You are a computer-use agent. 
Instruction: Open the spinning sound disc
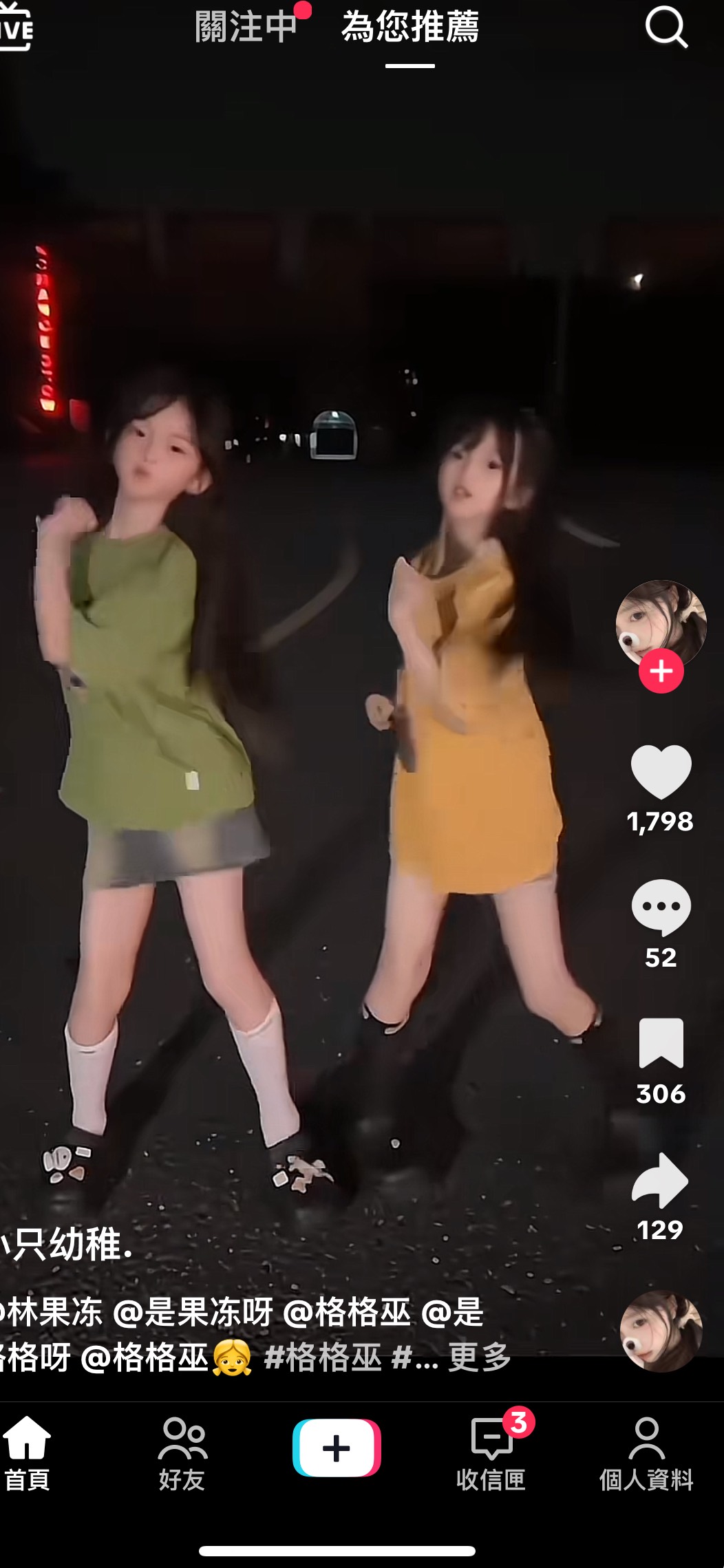(661, 1331)
